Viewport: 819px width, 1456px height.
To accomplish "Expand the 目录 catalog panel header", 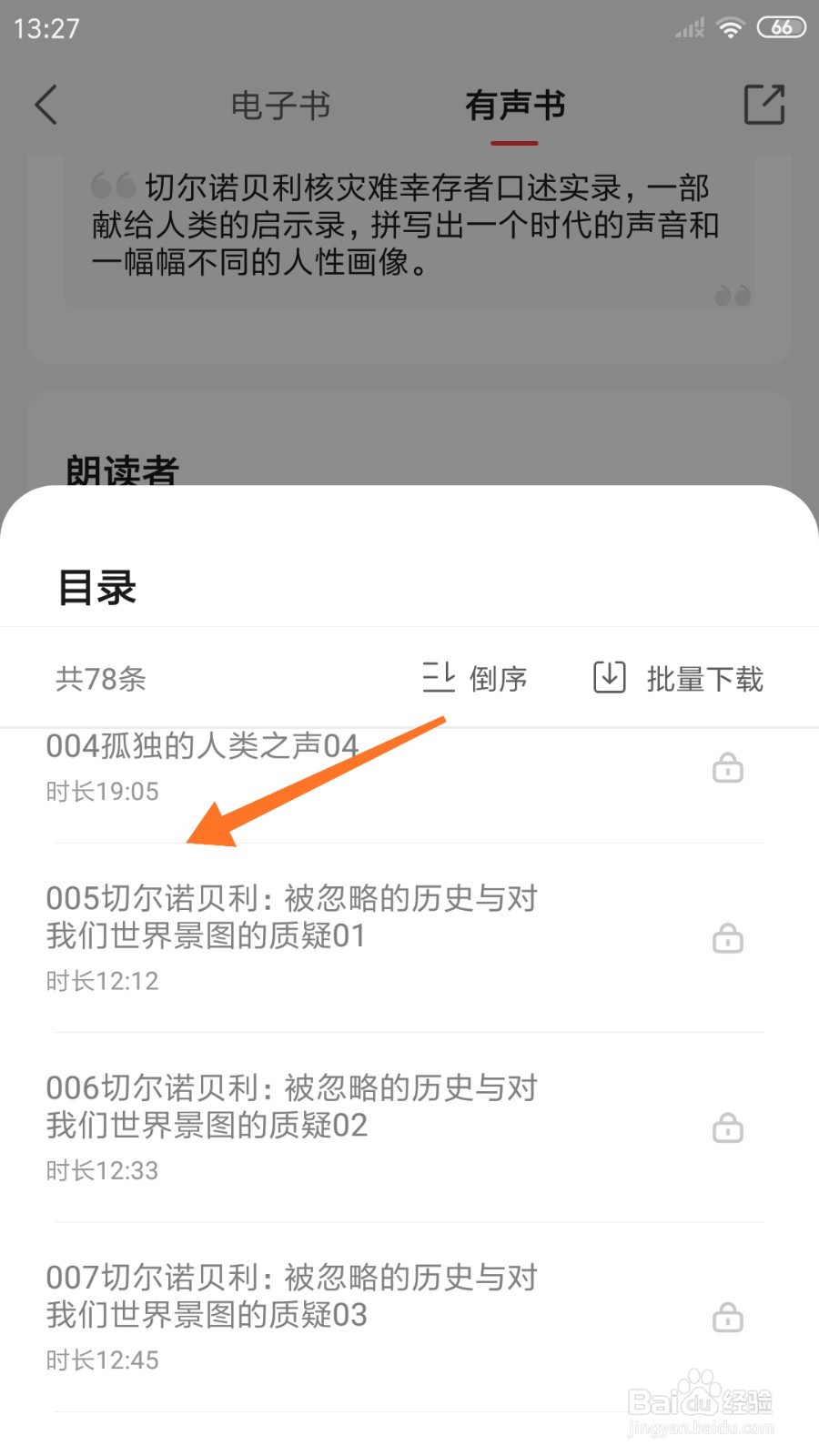I will coord(96,587).
